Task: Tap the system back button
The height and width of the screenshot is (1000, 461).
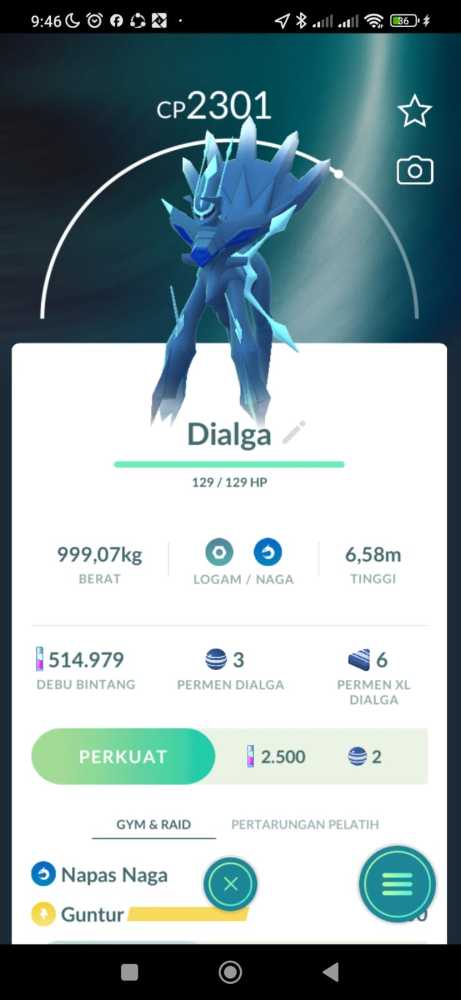Action: pos(330,972)
